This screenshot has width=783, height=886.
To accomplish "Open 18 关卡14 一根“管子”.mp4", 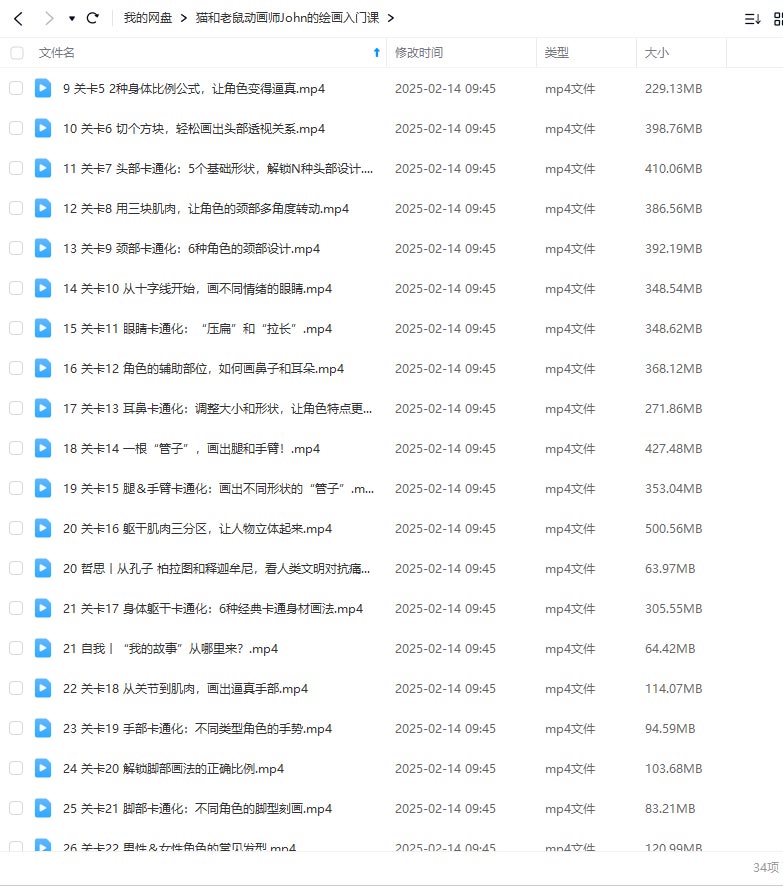I will pyautogui.click(x=191, y=449).
